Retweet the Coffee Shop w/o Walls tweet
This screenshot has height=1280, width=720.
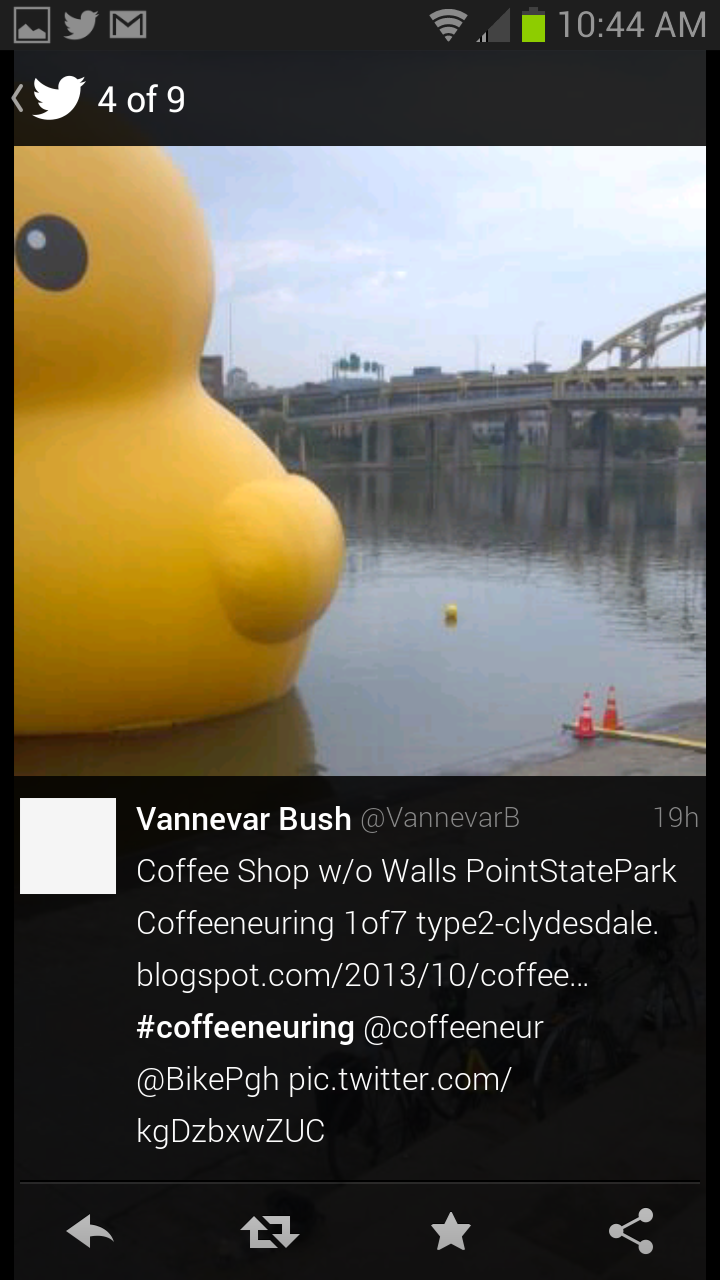270,1231
